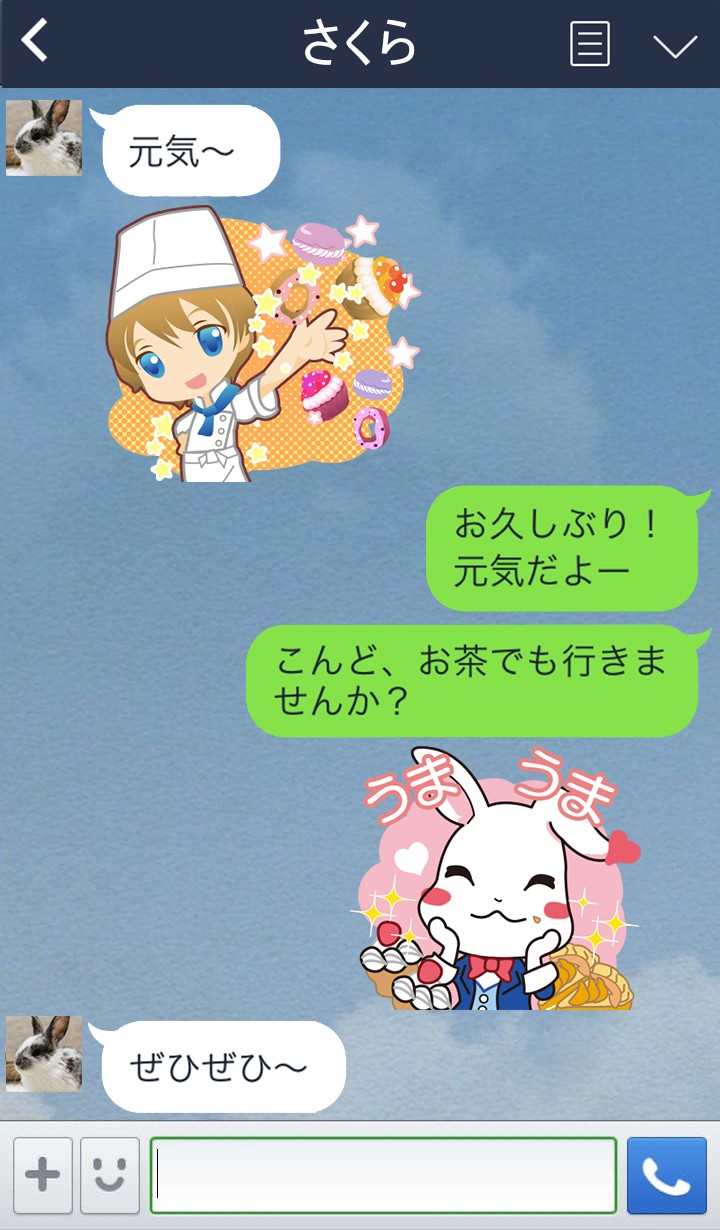The width and height of the screenshot is (720, 1230).
Task: Tap the pastry chef sticker
Action: (260, 345)
